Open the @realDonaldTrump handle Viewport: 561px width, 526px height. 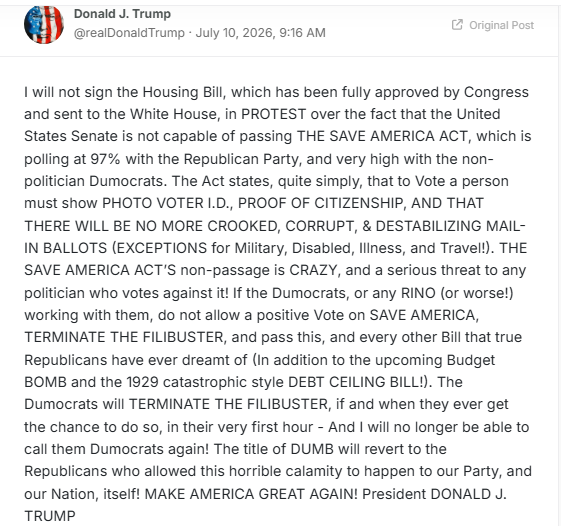click(x=129, y=33)
